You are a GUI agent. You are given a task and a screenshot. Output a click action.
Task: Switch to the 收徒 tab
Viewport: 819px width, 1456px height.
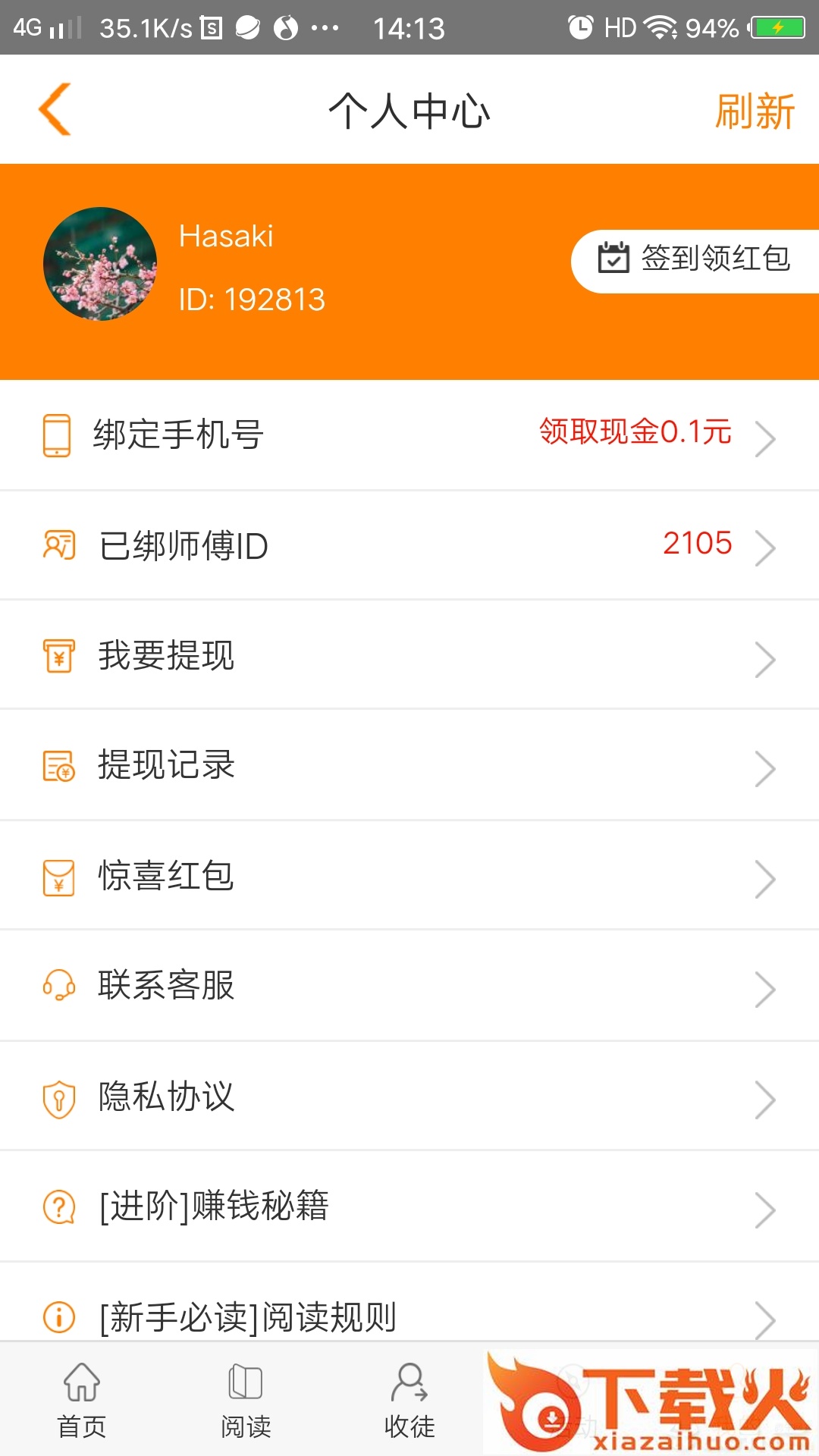click(x=409, y=1401)
